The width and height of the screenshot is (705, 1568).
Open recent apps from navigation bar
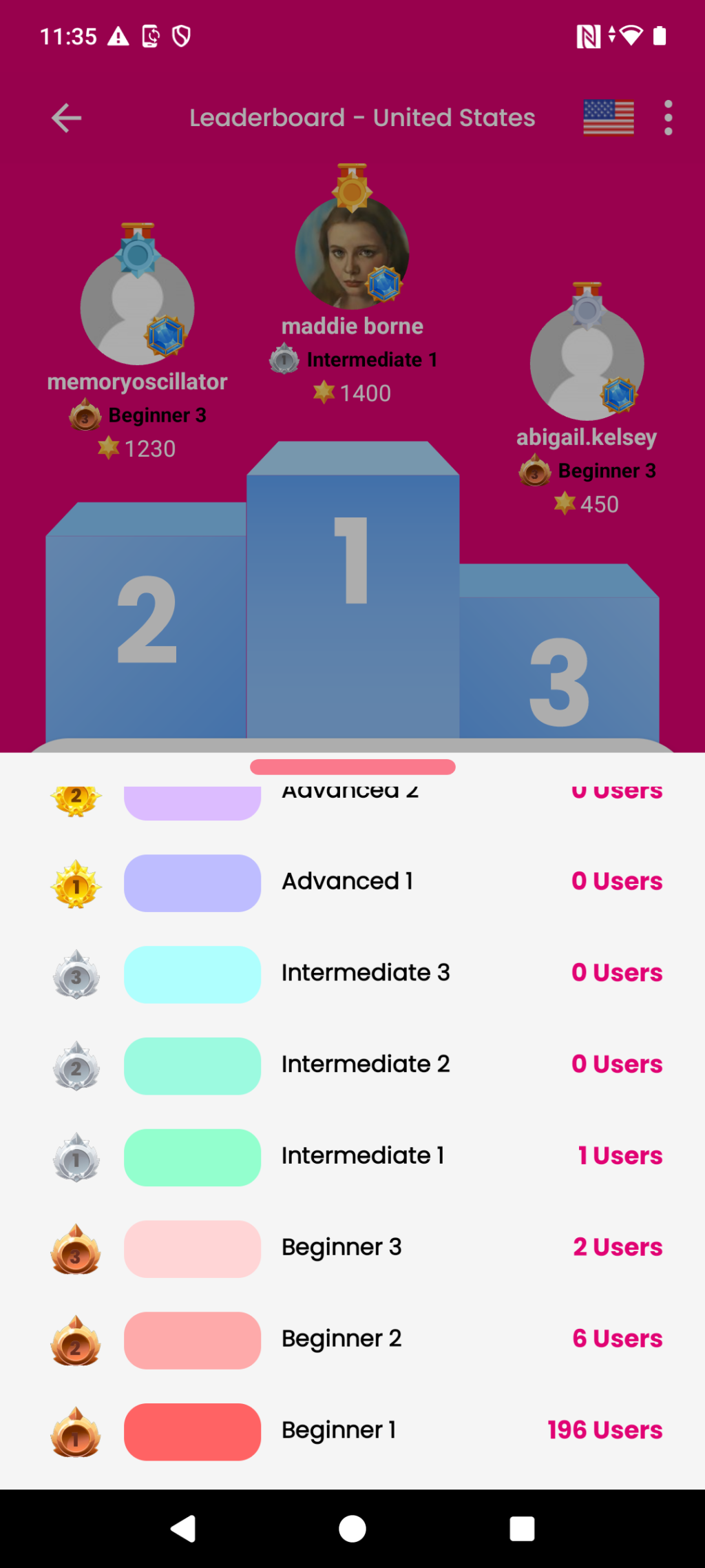pyautogui.click(x=522, y=1529)
